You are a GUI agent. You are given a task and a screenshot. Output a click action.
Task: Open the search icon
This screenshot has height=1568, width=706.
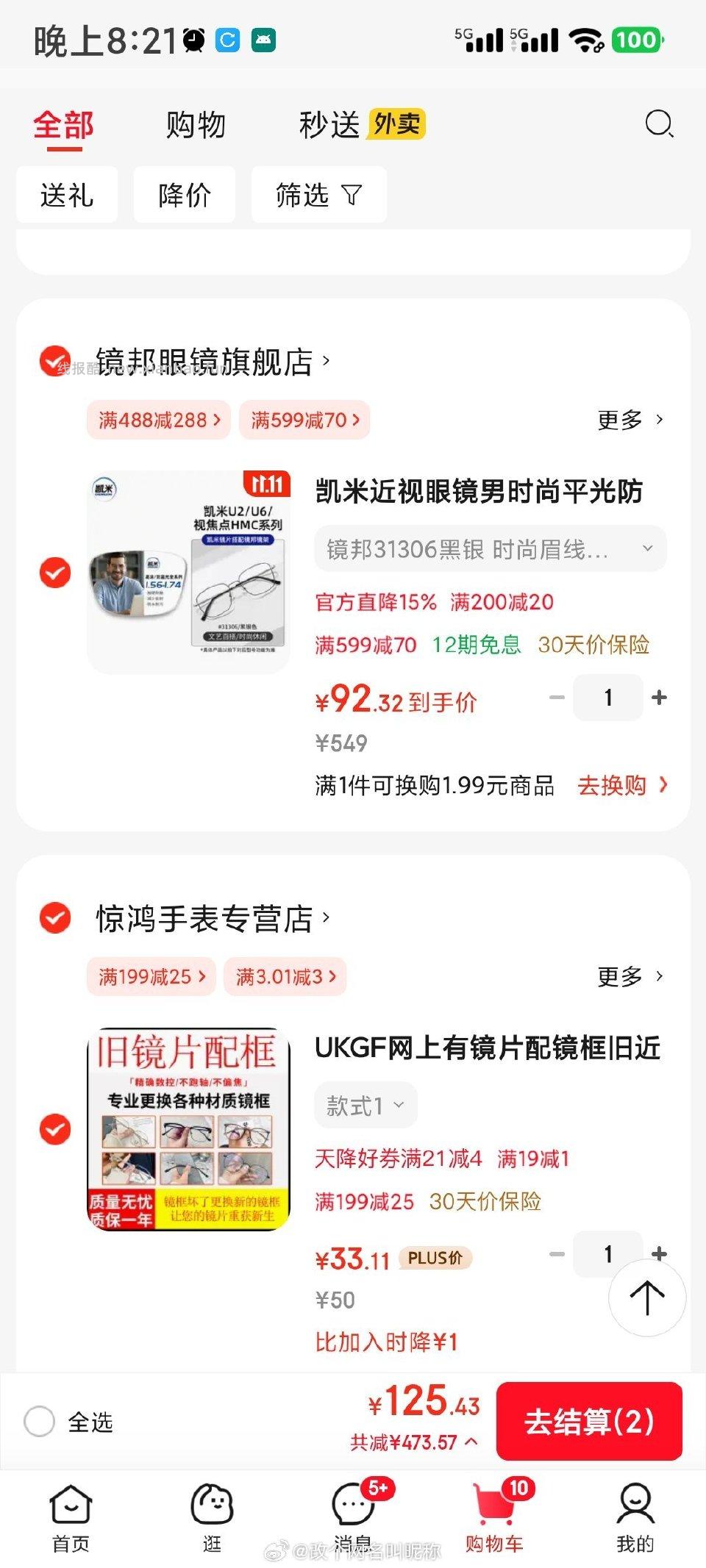coord(660,123)
